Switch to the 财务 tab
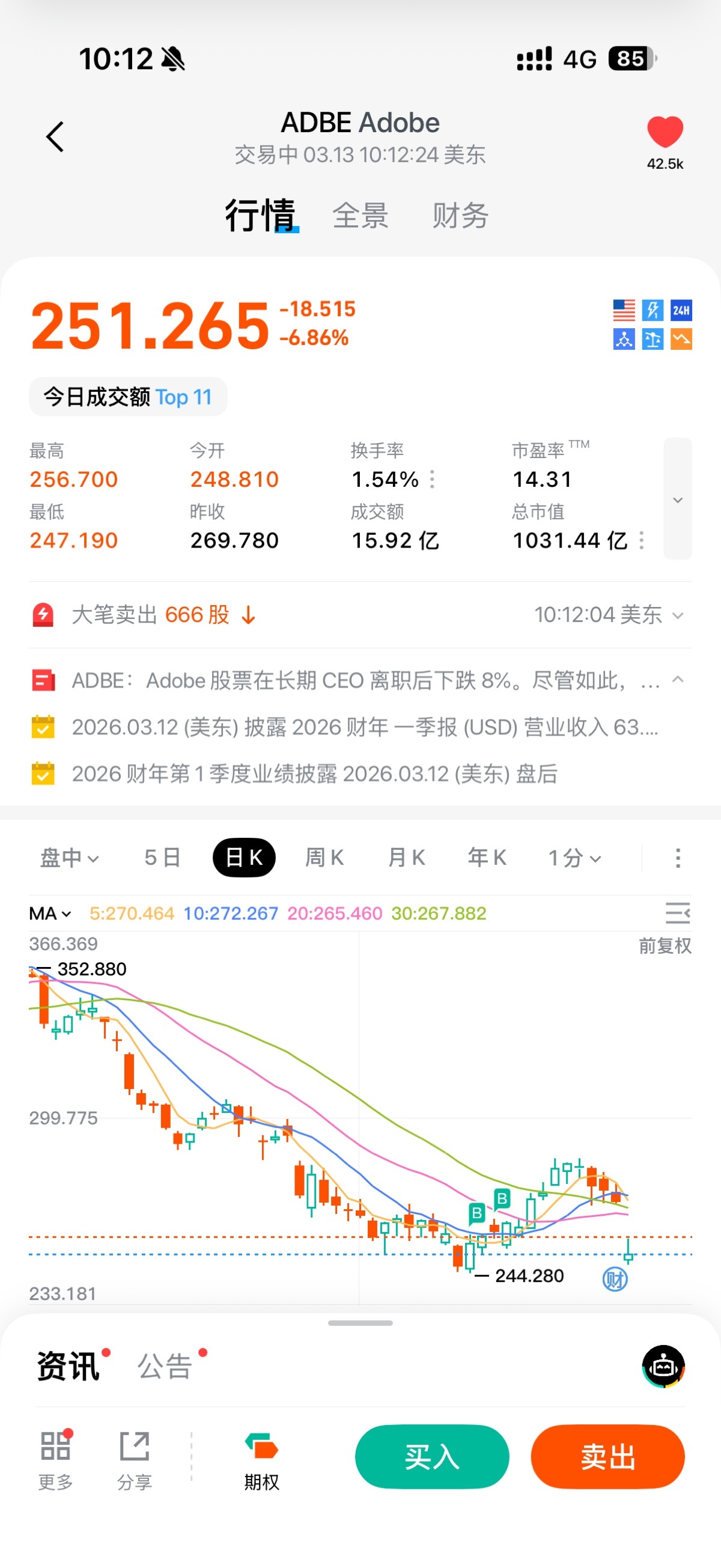The image size is (721, 1568). [460, 216]
